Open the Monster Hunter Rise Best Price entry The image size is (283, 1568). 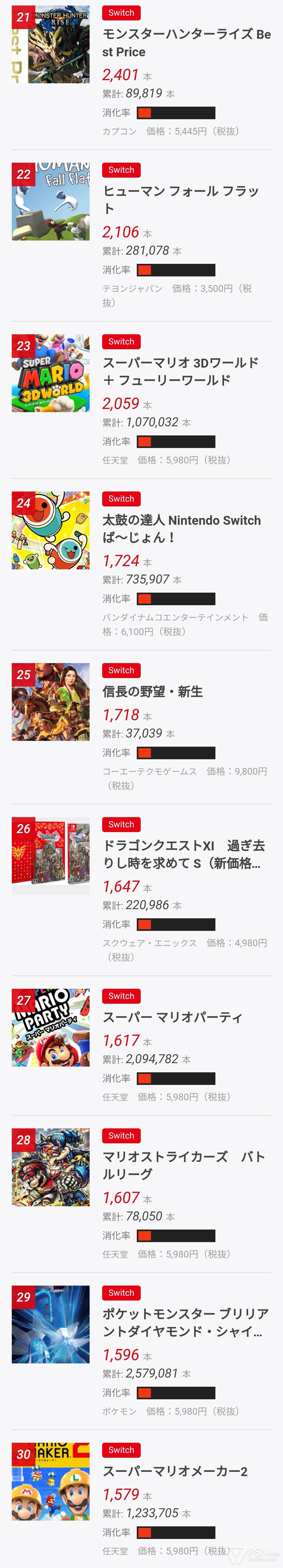point(186,43)
